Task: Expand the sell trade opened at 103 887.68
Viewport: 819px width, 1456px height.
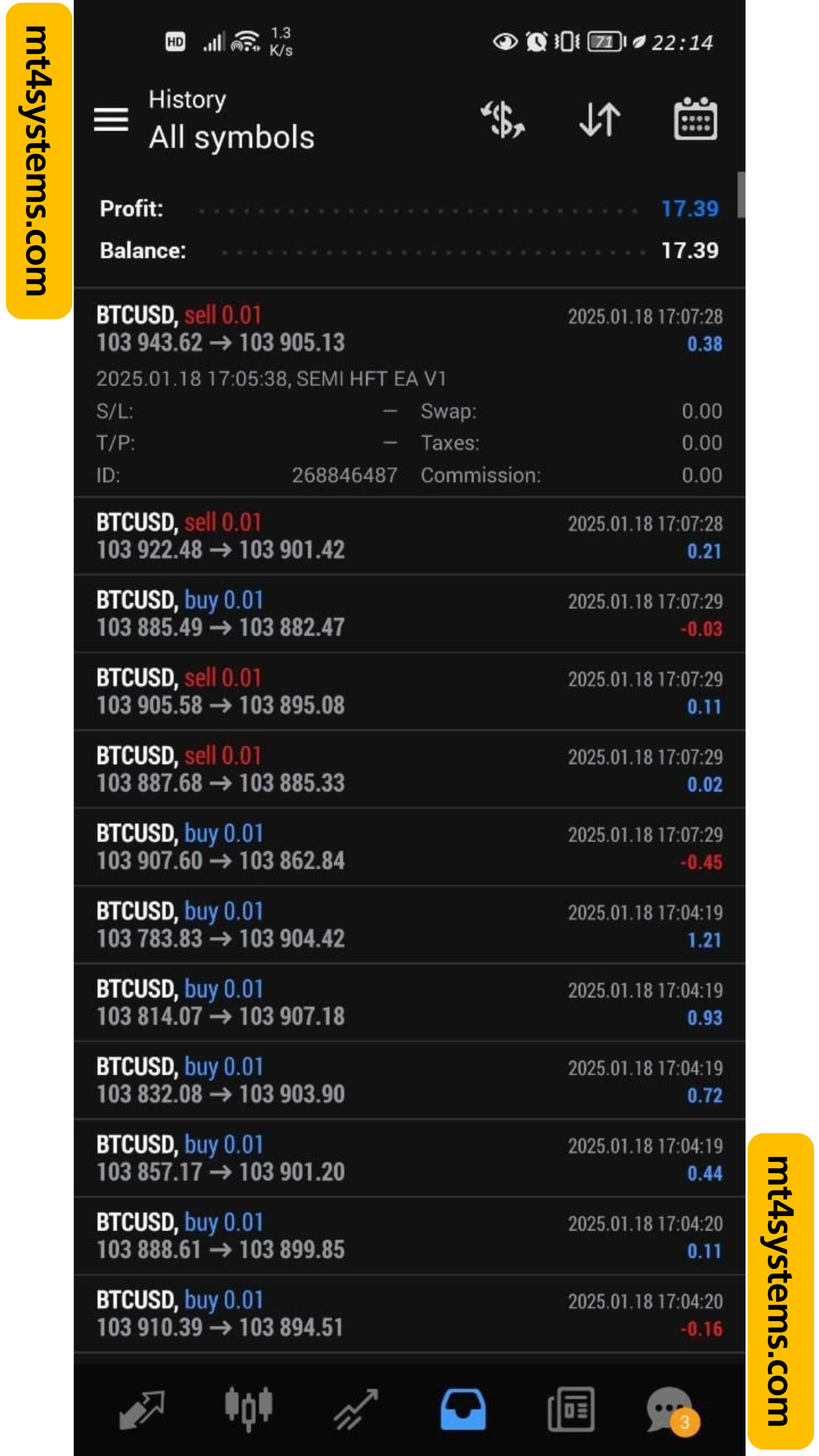Action: (409, 770)
